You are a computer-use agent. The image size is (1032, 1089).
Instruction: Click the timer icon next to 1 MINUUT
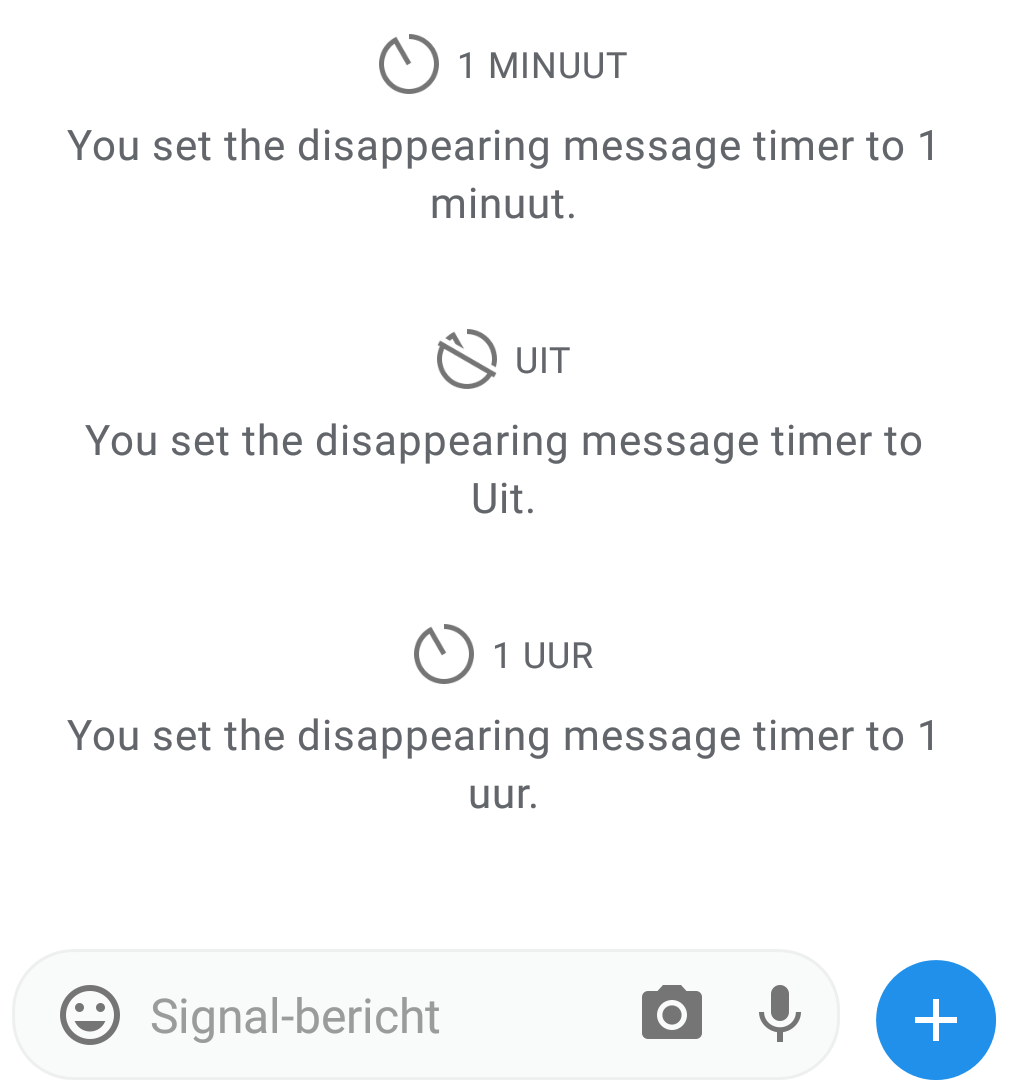pyautogui.click(x=409, y=63)
